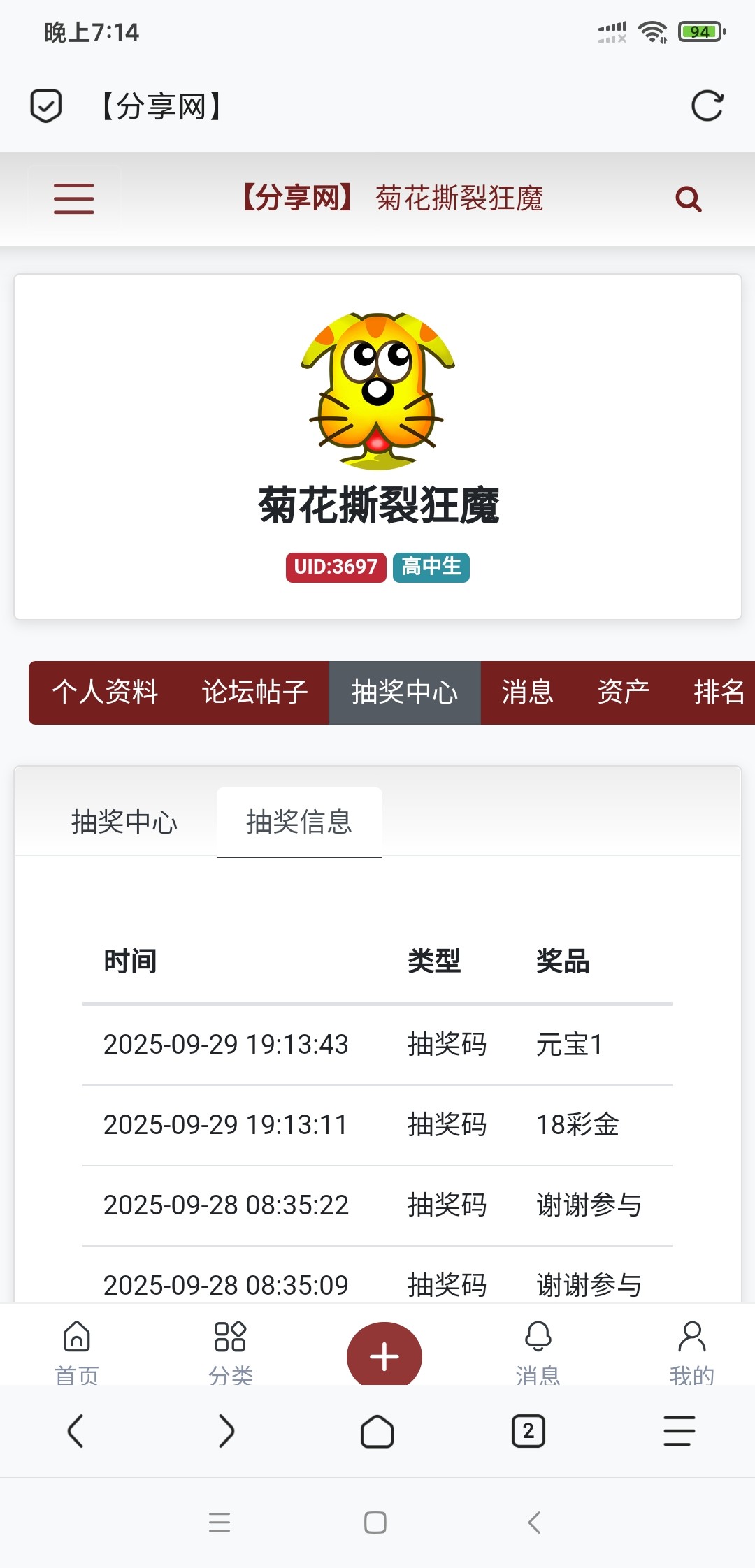Go to 首页 in bottom navigation
This screenshot has height=1568, width=755.
coord(76,1350)
